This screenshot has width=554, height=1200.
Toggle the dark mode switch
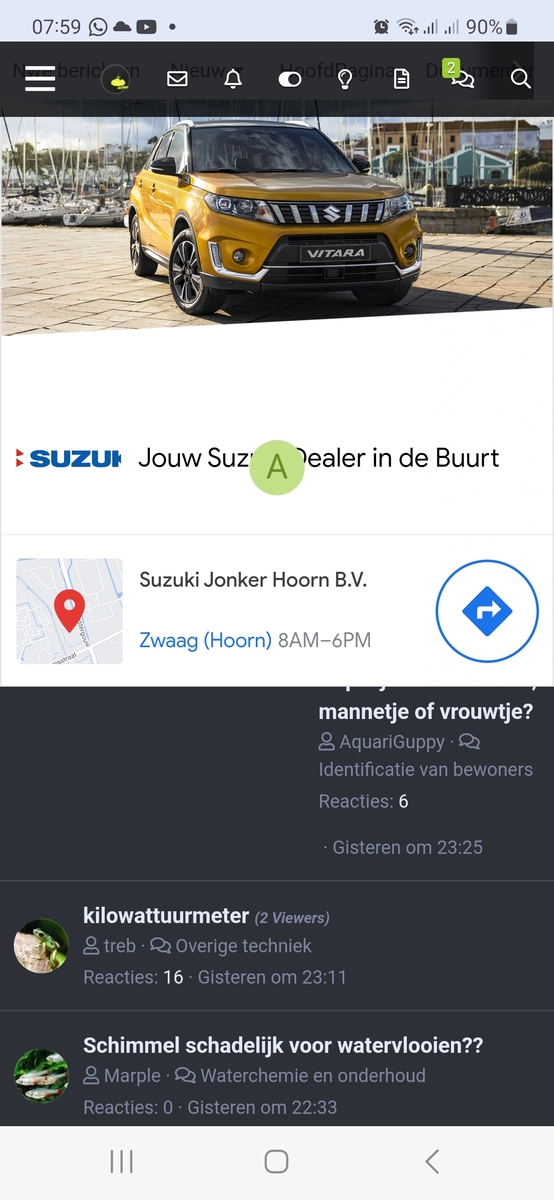click(x=290, y=79)
